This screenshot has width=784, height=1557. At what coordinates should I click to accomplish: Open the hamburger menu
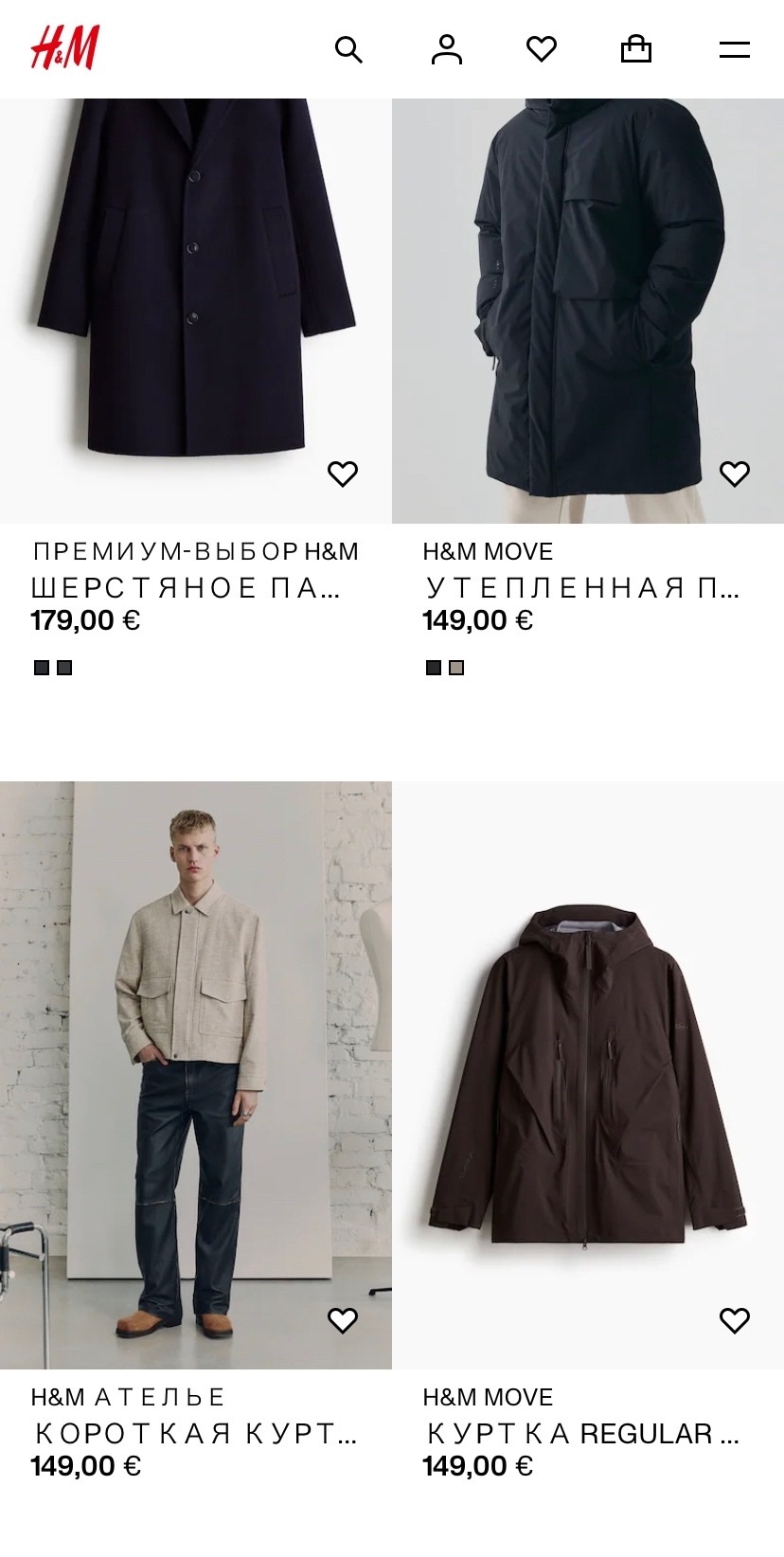pos(734,49)
